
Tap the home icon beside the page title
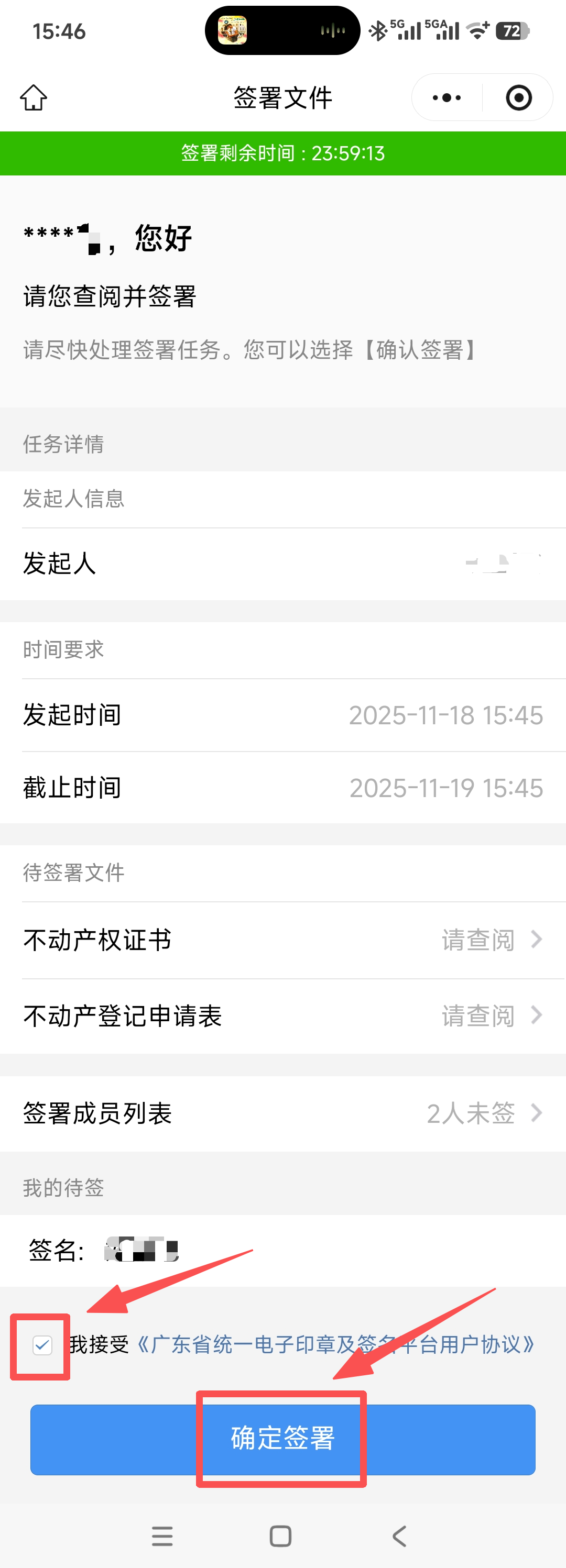[34, 97]
